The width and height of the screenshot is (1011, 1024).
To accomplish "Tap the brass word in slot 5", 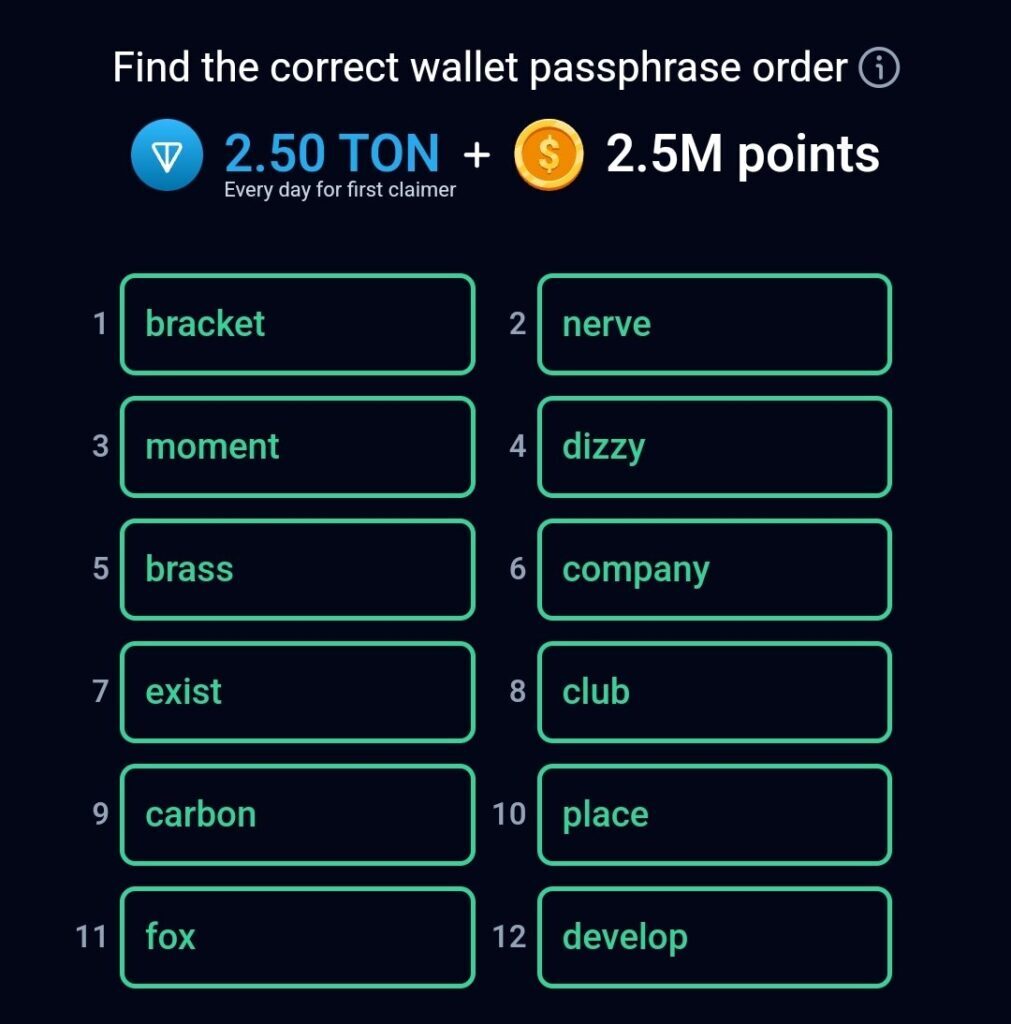I will [297, 570].
